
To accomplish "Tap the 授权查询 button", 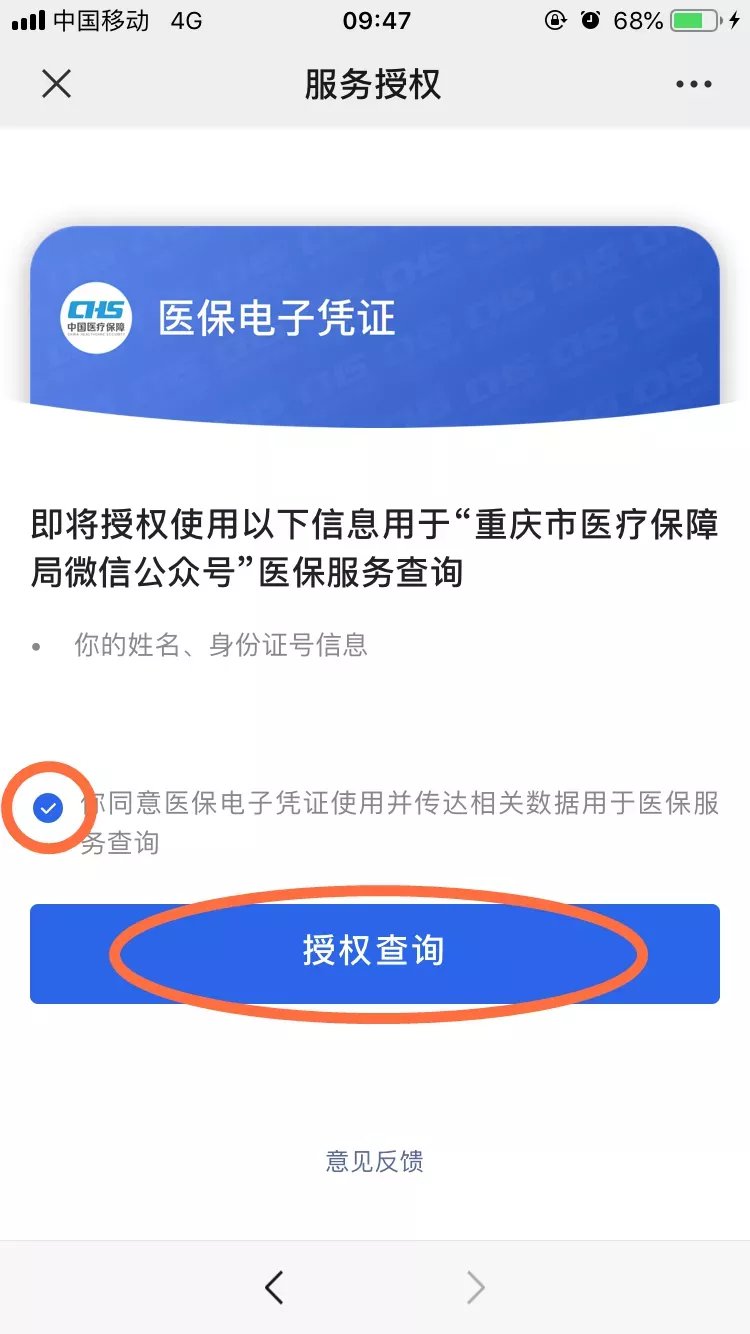I will point(375,952).
